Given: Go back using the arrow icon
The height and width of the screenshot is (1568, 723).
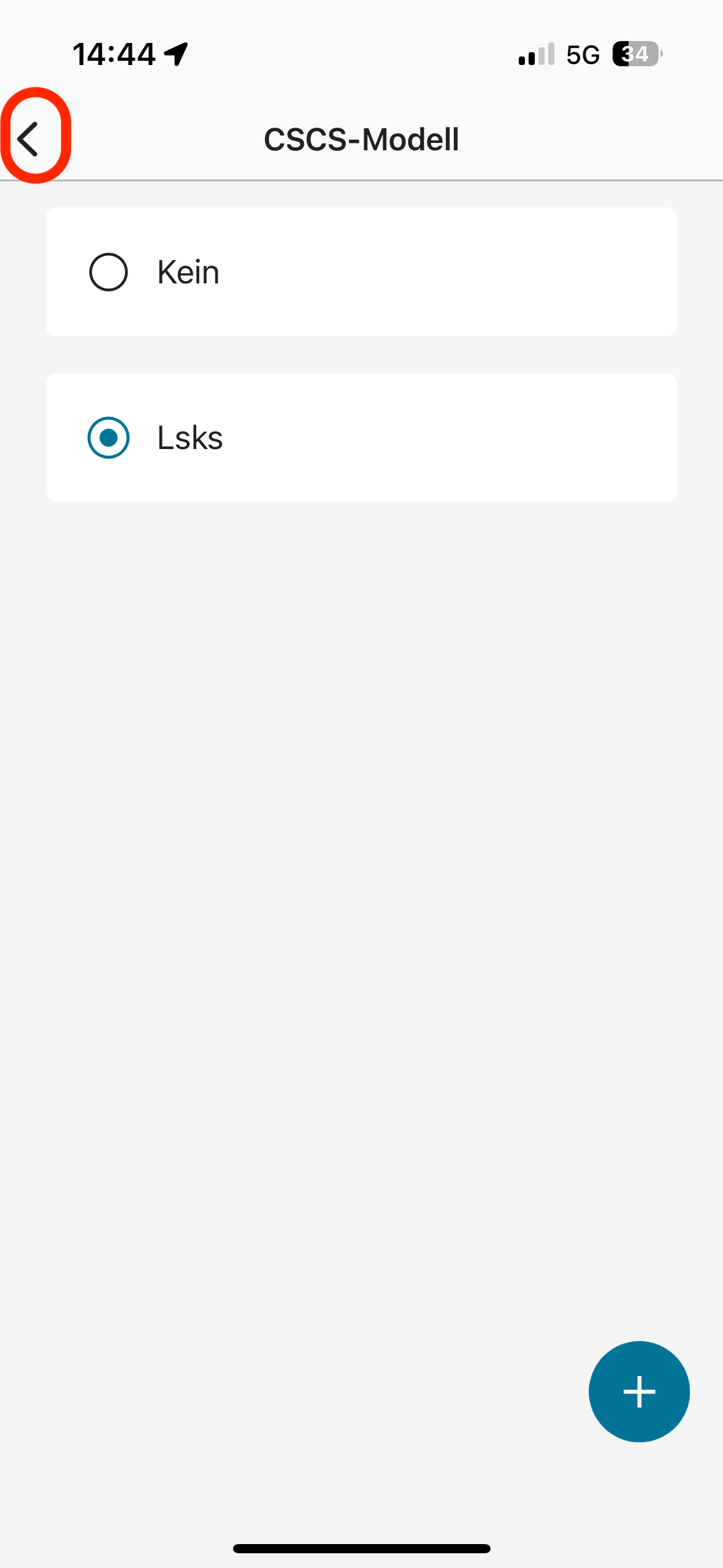Looking at the screenshot, I should tap(29, 139).
